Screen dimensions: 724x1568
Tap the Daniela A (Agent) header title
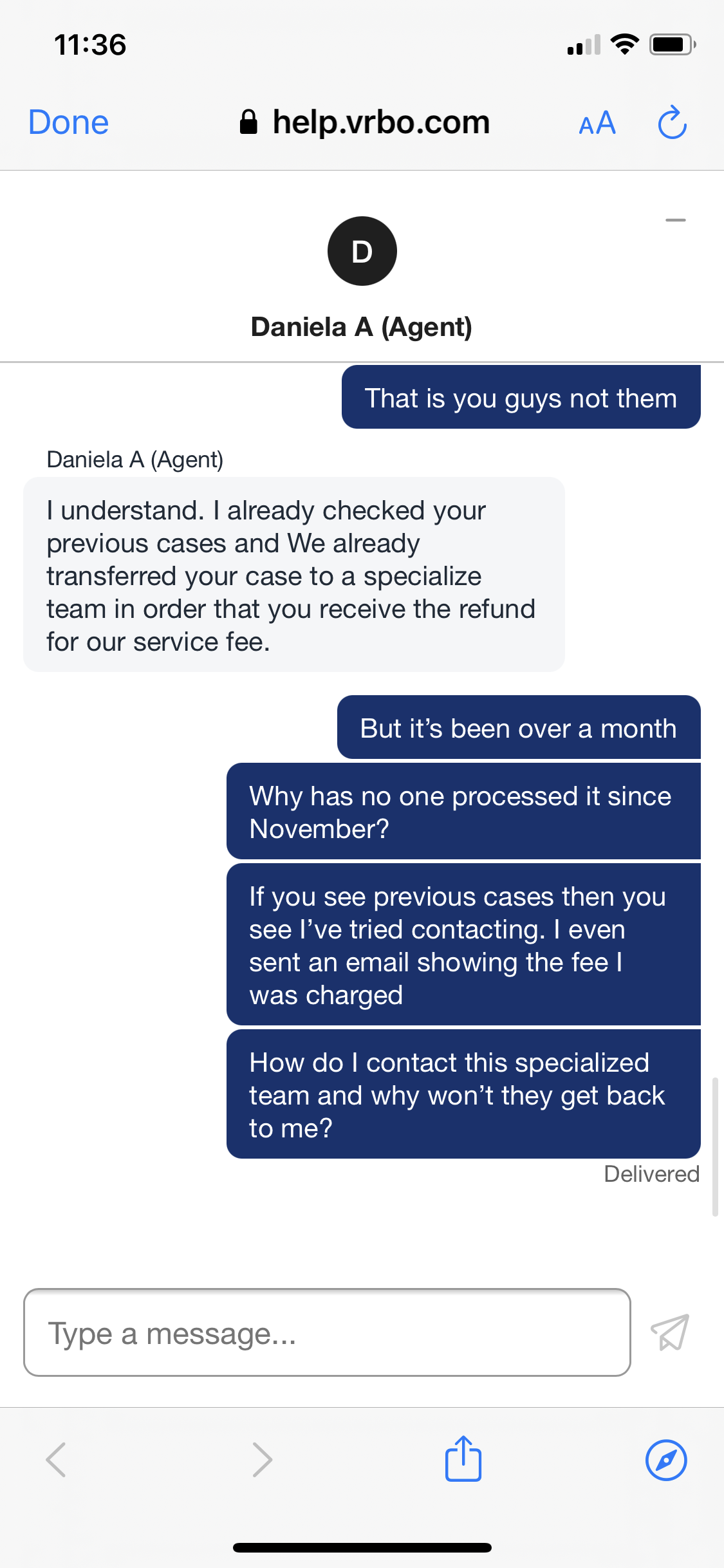pyautogui.click(x=362, y=327)
